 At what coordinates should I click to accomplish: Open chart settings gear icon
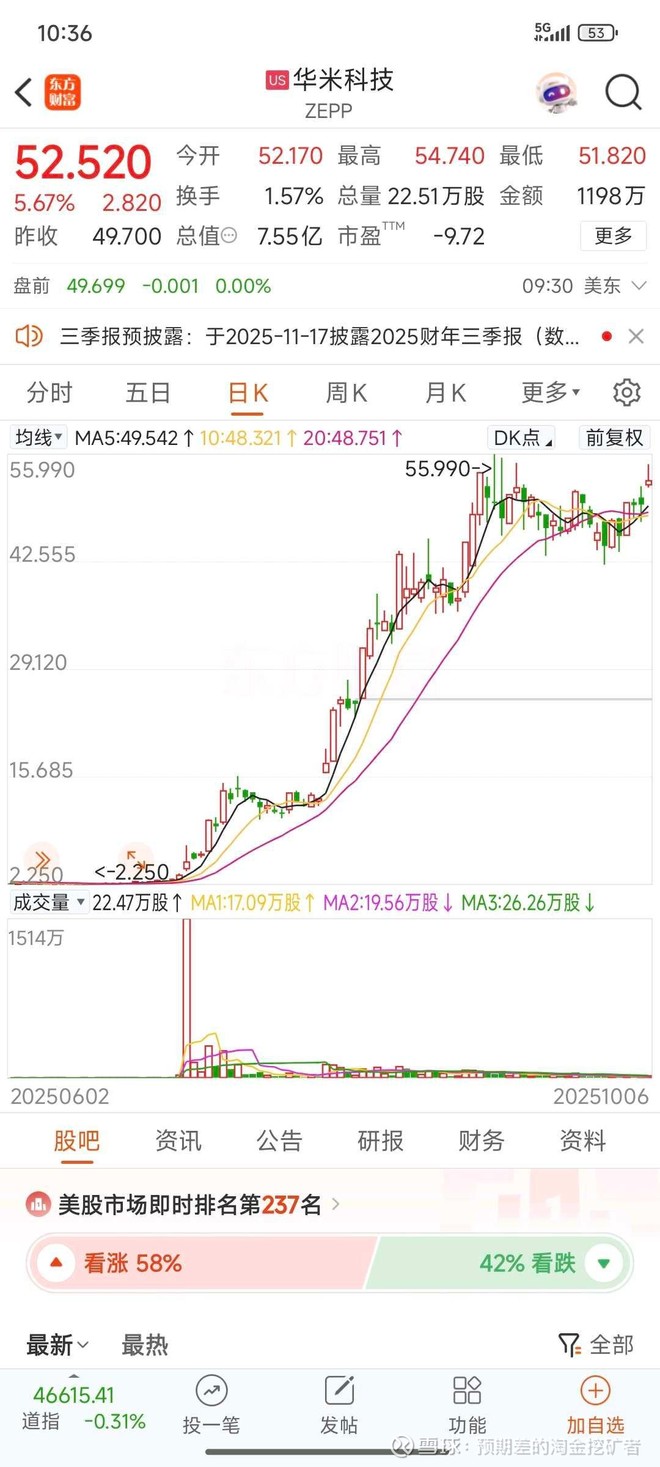tap(627, 392)
